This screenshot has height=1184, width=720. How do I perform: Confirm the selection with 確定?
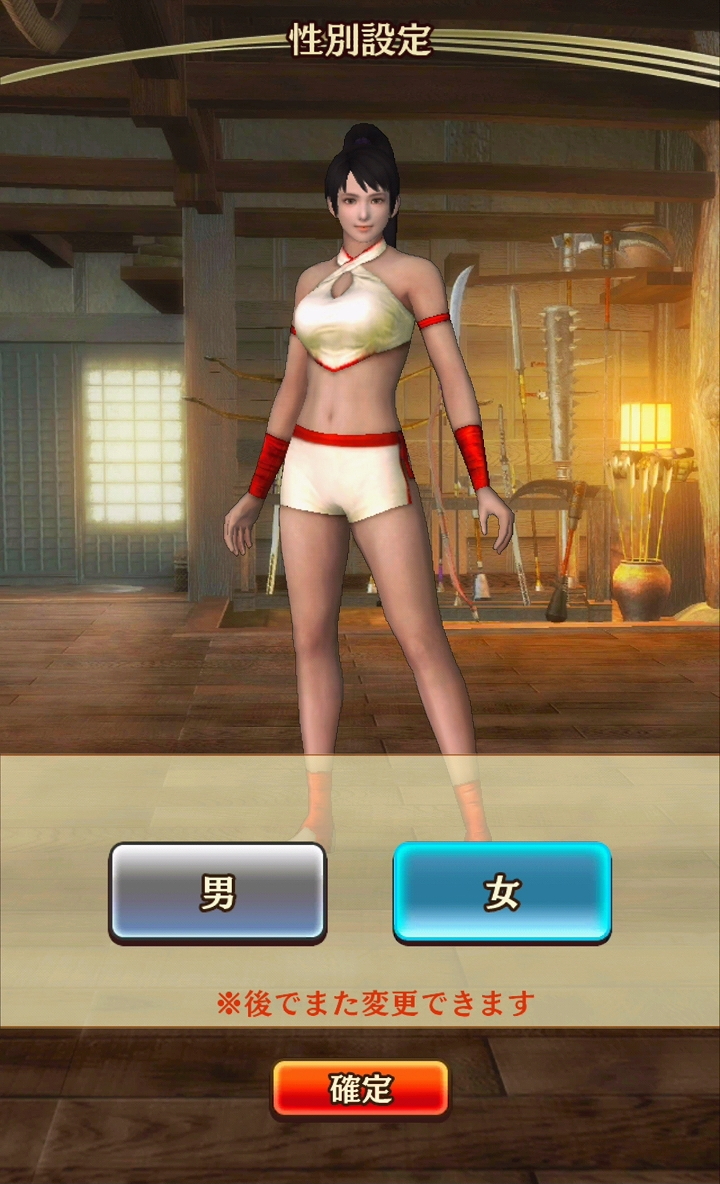tap(361, 1088)
